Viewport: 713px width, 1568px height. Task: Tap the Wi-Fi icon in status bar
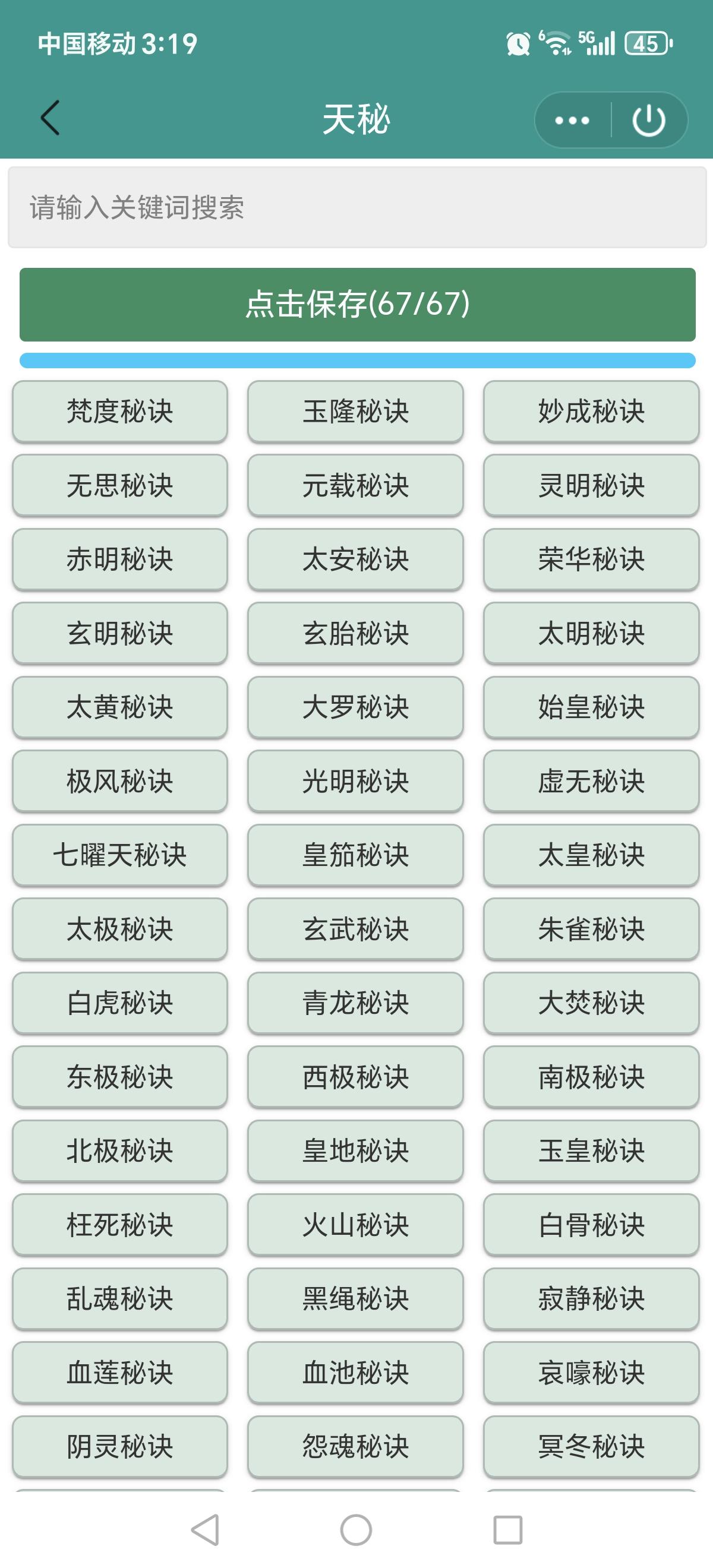(557, 43)
